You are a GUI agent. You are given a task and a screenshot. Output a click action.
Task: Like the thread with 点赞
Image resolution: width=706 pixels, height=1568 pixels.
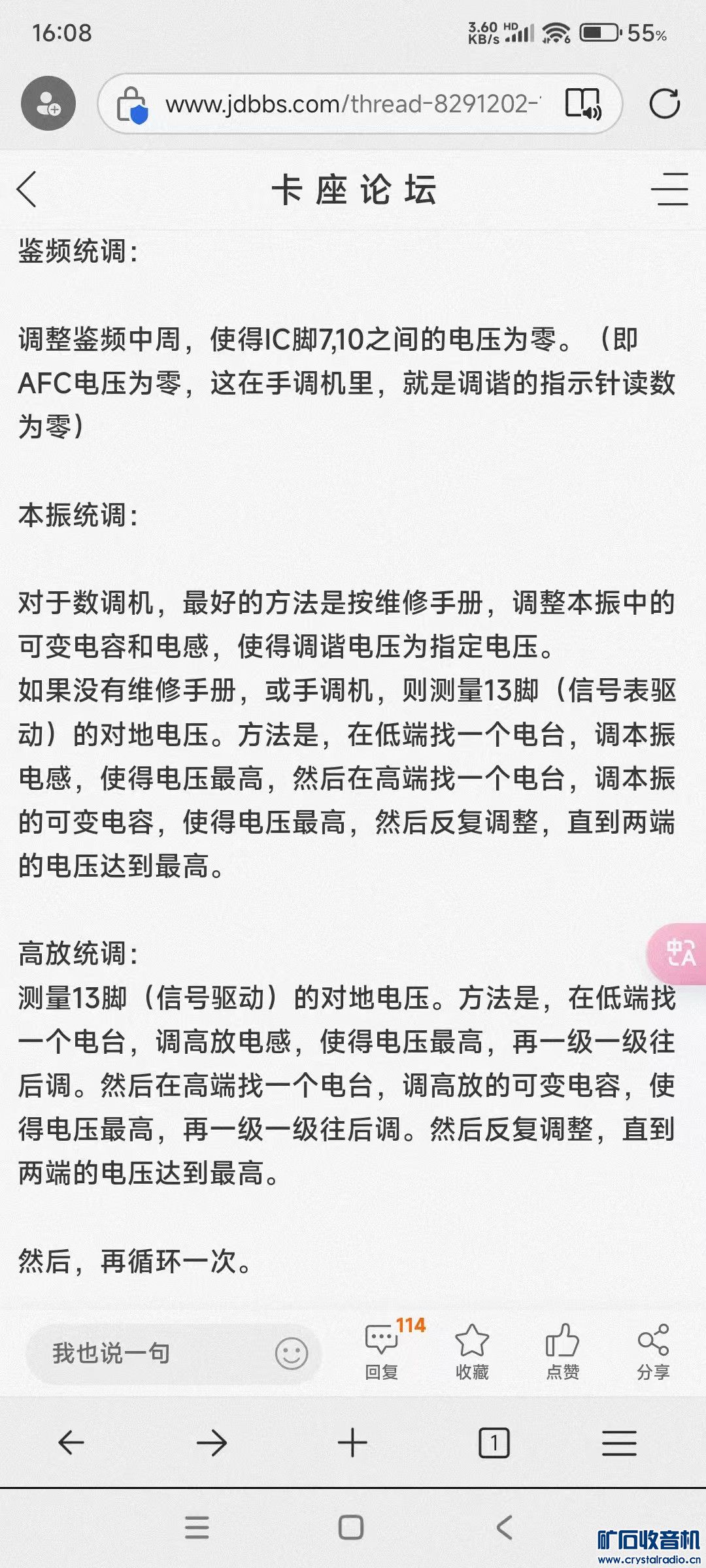pos(562,1352)
